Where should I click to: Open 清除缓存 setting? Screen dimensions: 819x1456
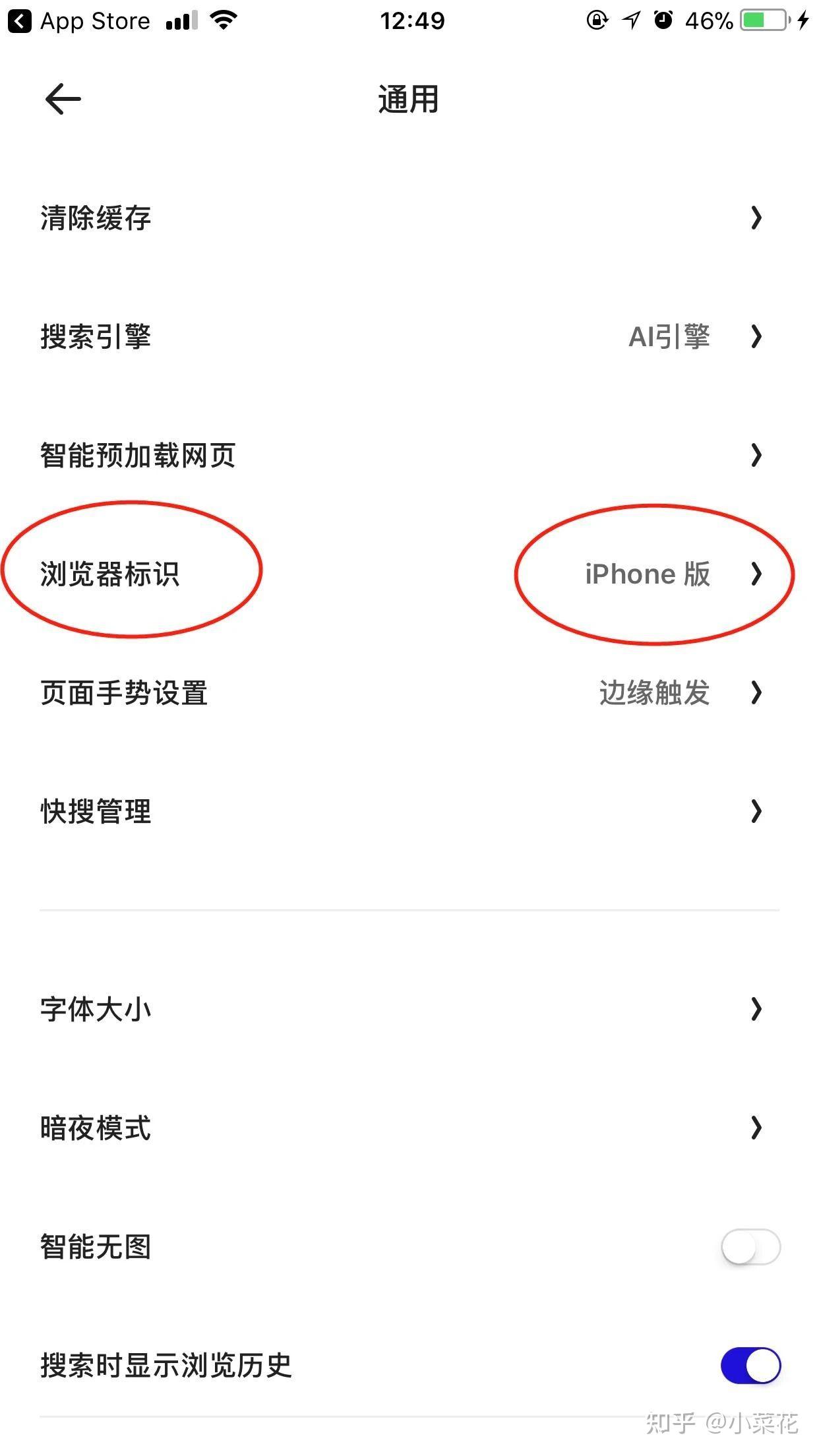click(409, 218)
